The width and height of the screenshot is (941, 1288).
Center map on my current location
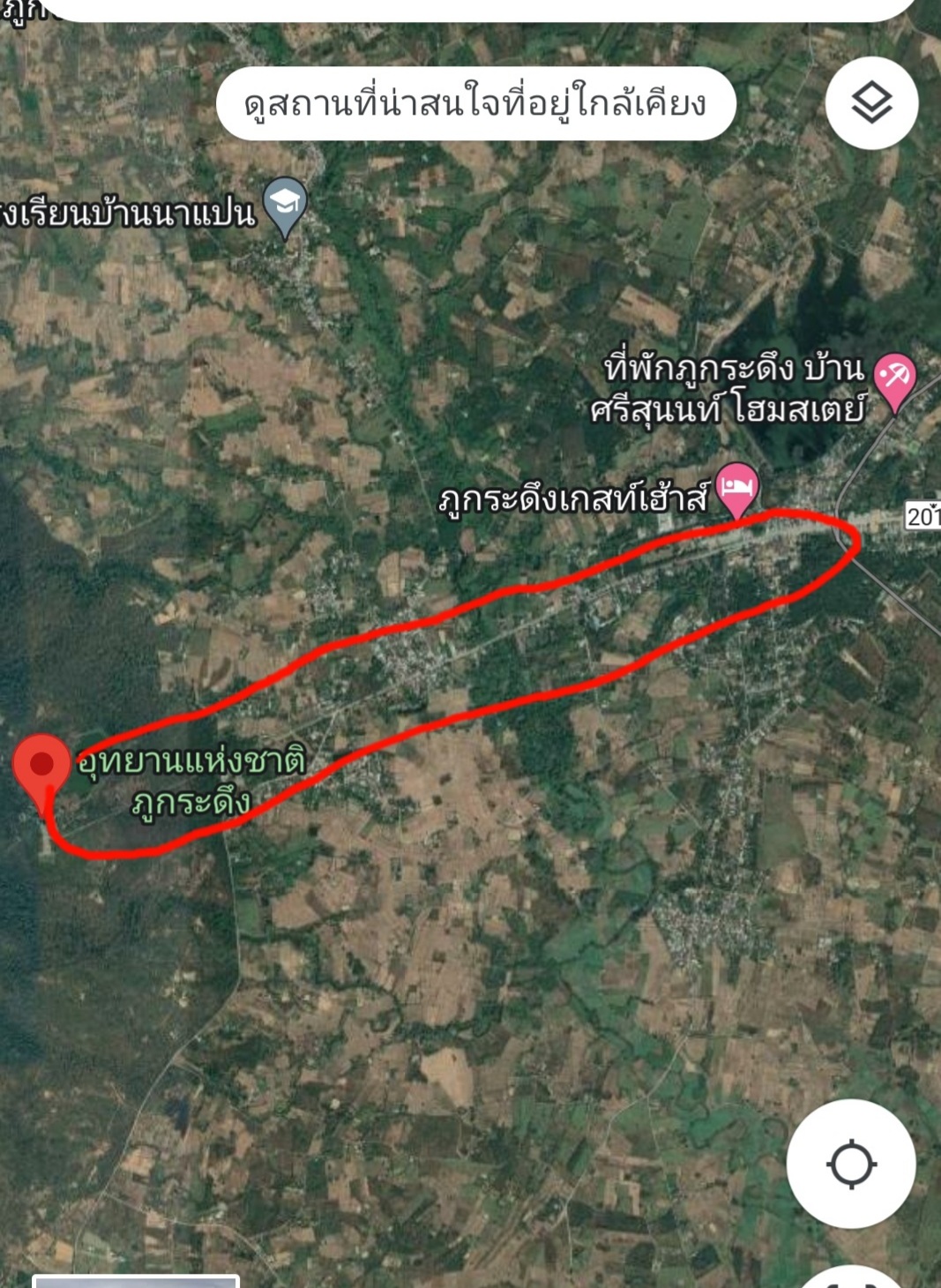point(850,1164)
